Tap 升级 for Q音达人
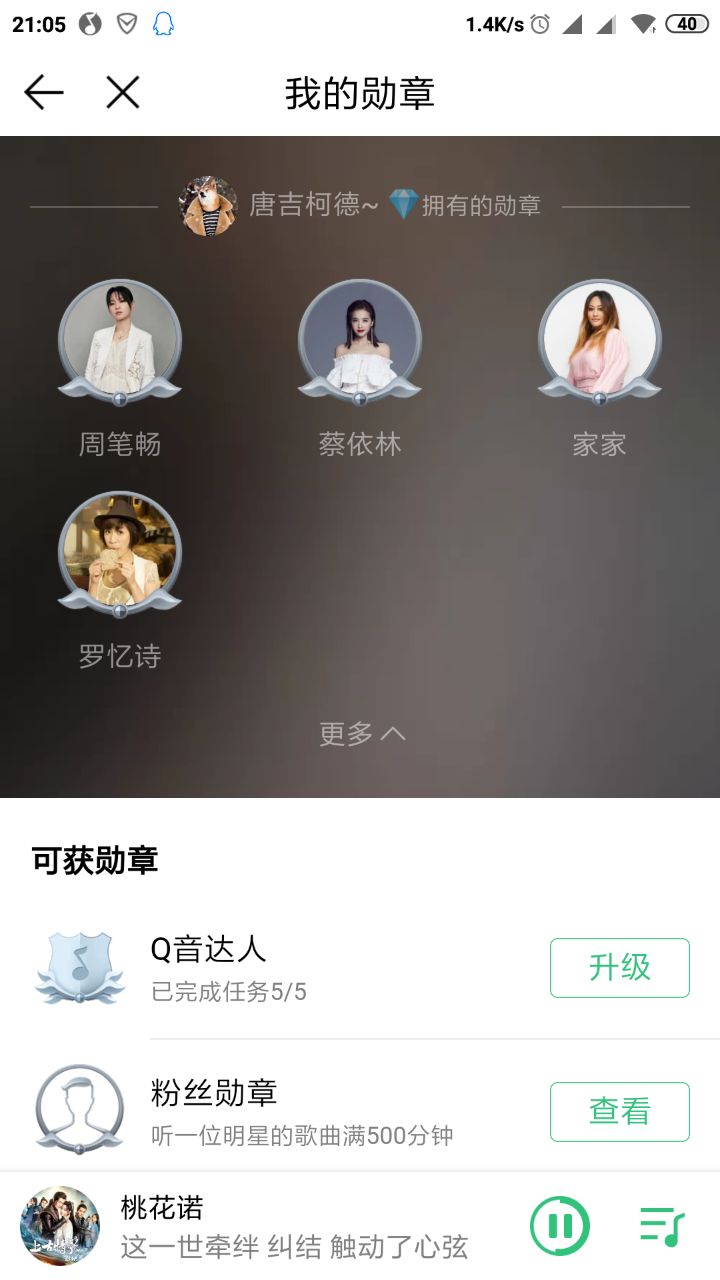The image size is (720, 1280). click(619, 968)
